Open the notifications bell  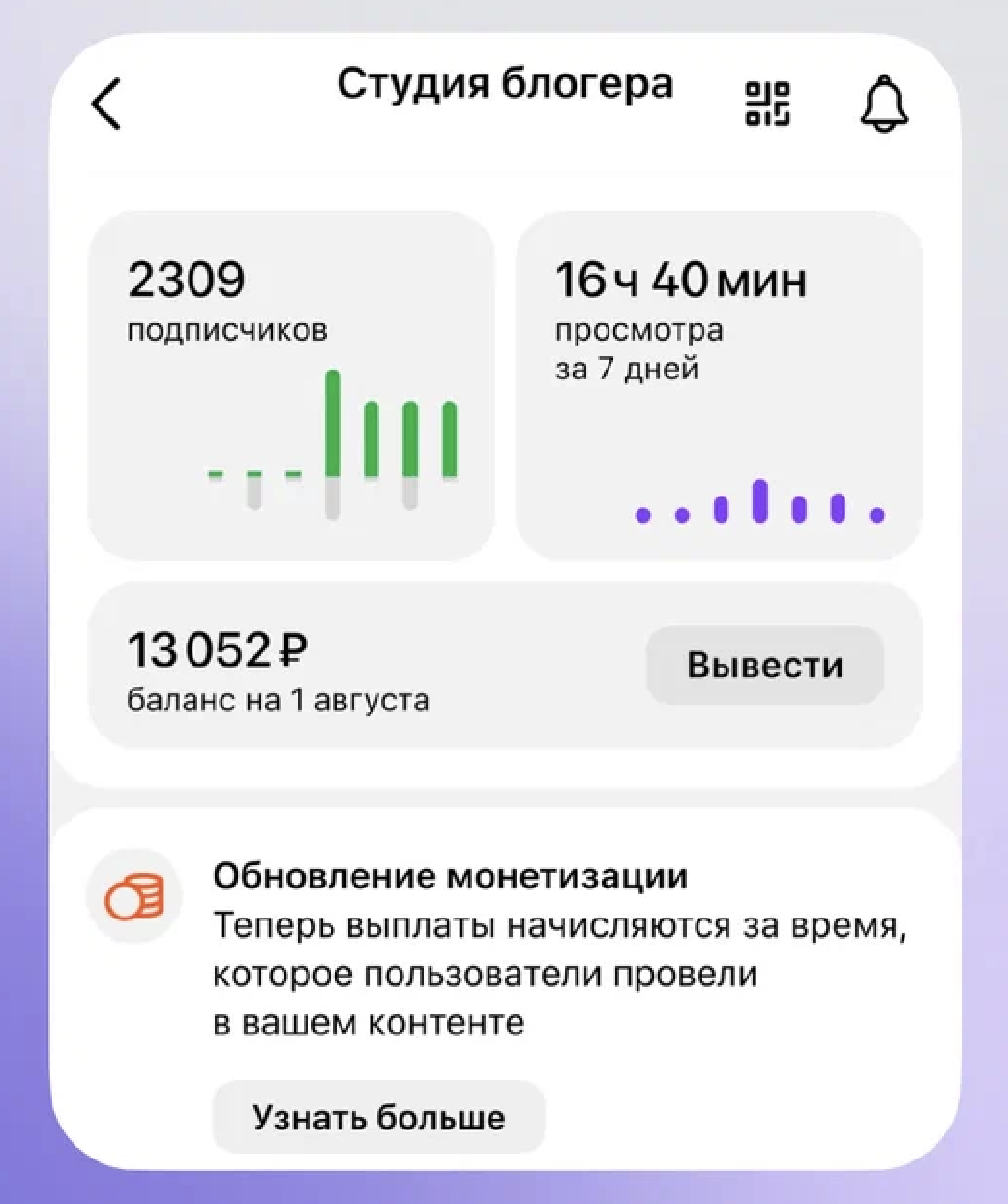pyautogui.click(x=884, y=105)
